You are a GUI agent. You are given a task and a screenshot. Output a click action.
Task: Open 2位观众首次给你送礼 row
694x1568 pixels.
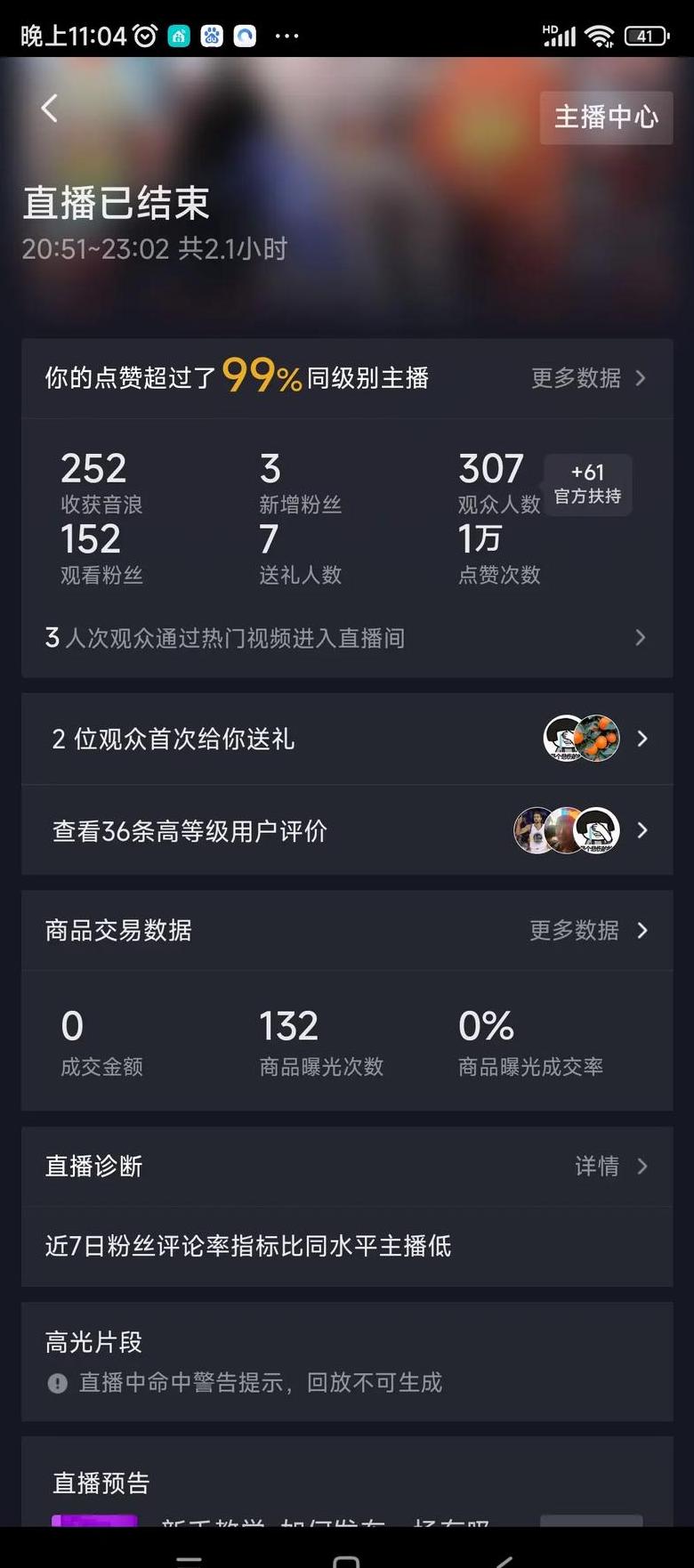(346, 739)
